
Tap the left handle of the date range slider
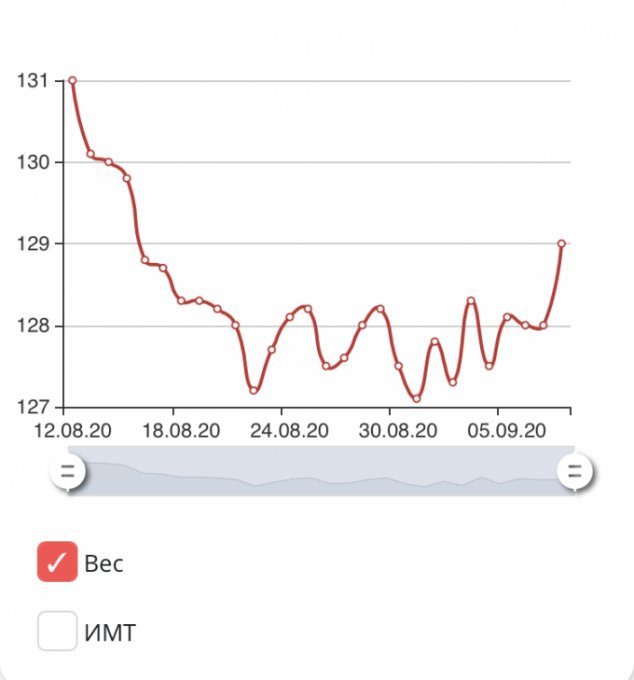pyautogui.click(x=68, y=471)
